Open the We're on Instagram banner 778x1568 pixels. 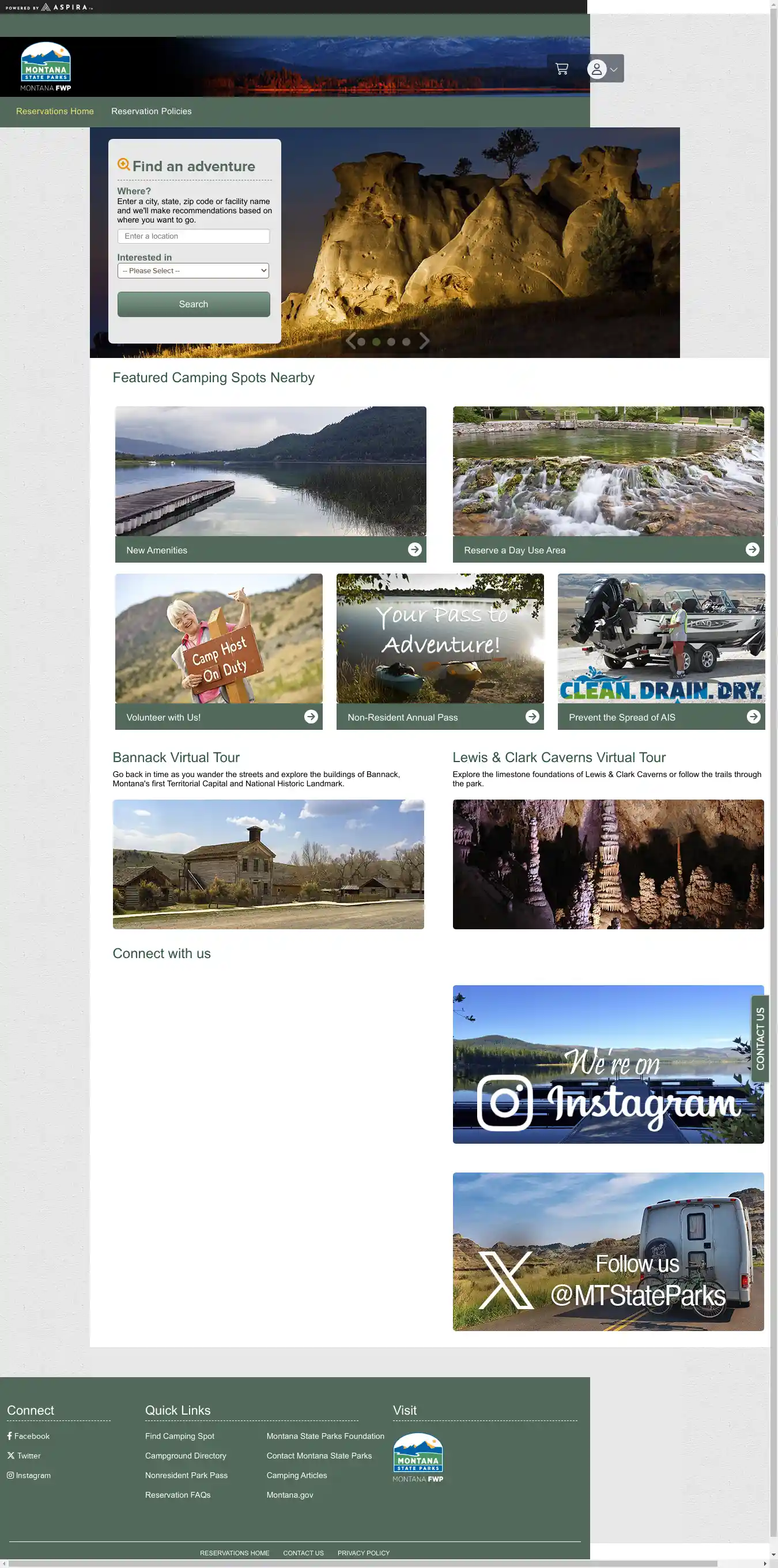pyautogui.click(x=607, y=1064)
